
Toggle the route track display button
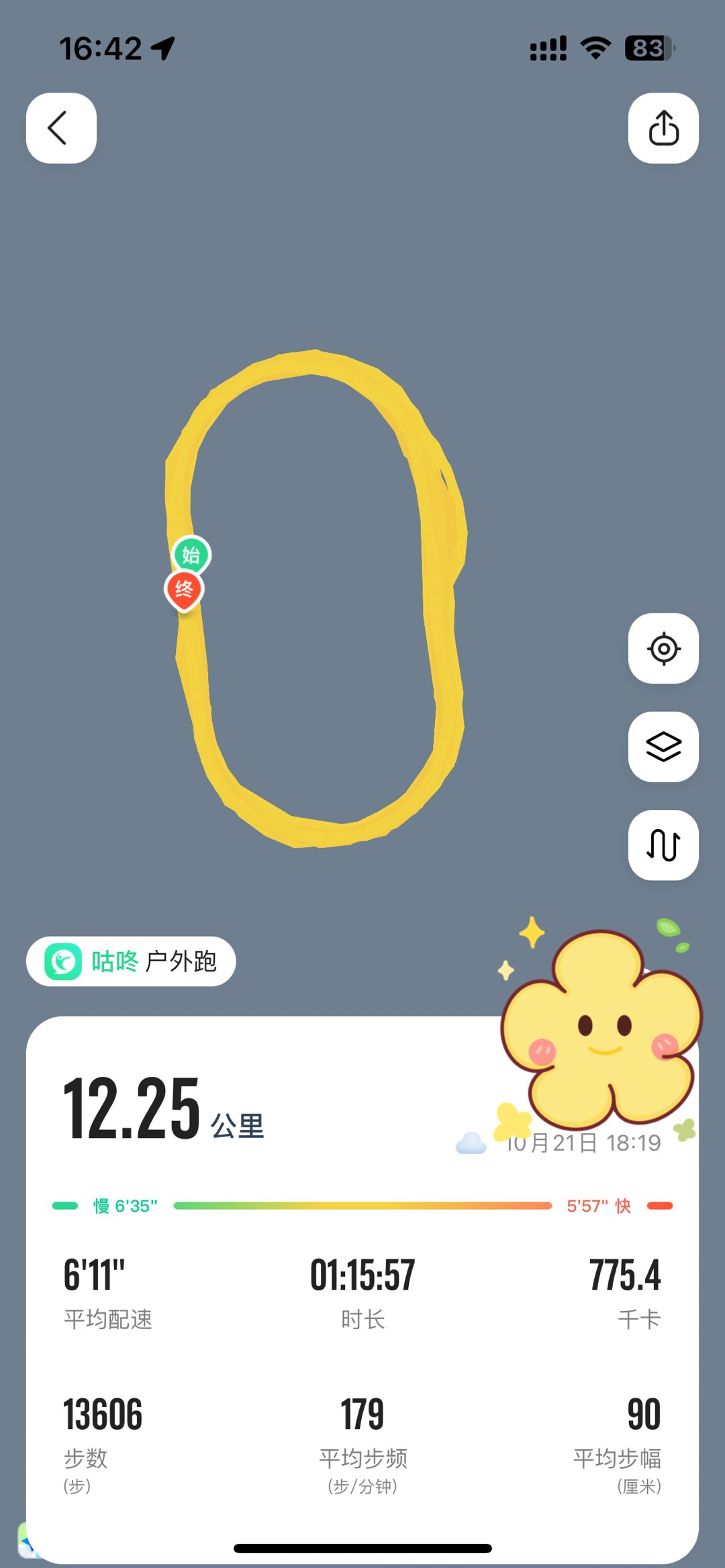click(x=663, y=845)
